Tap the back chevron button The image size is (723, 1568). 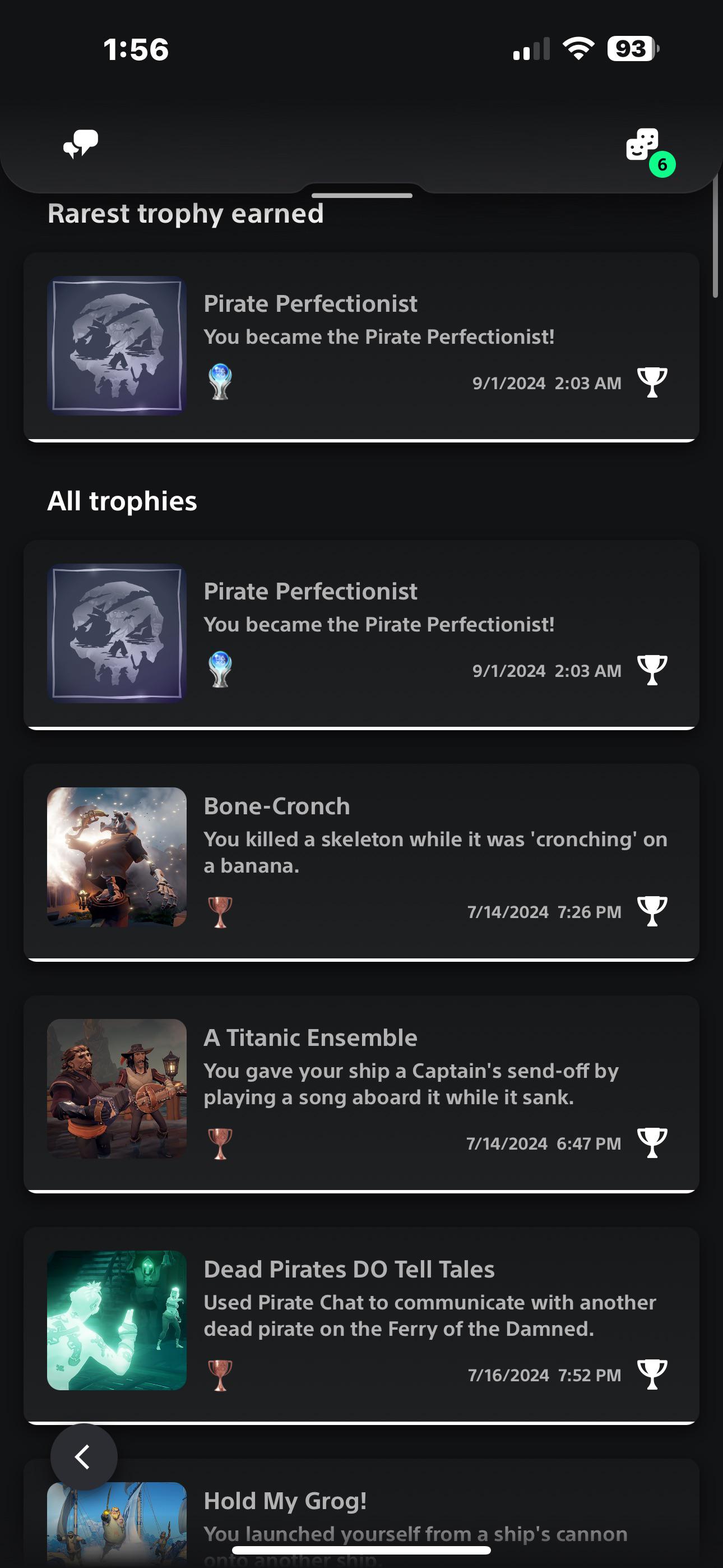[x=84, y=1456]
